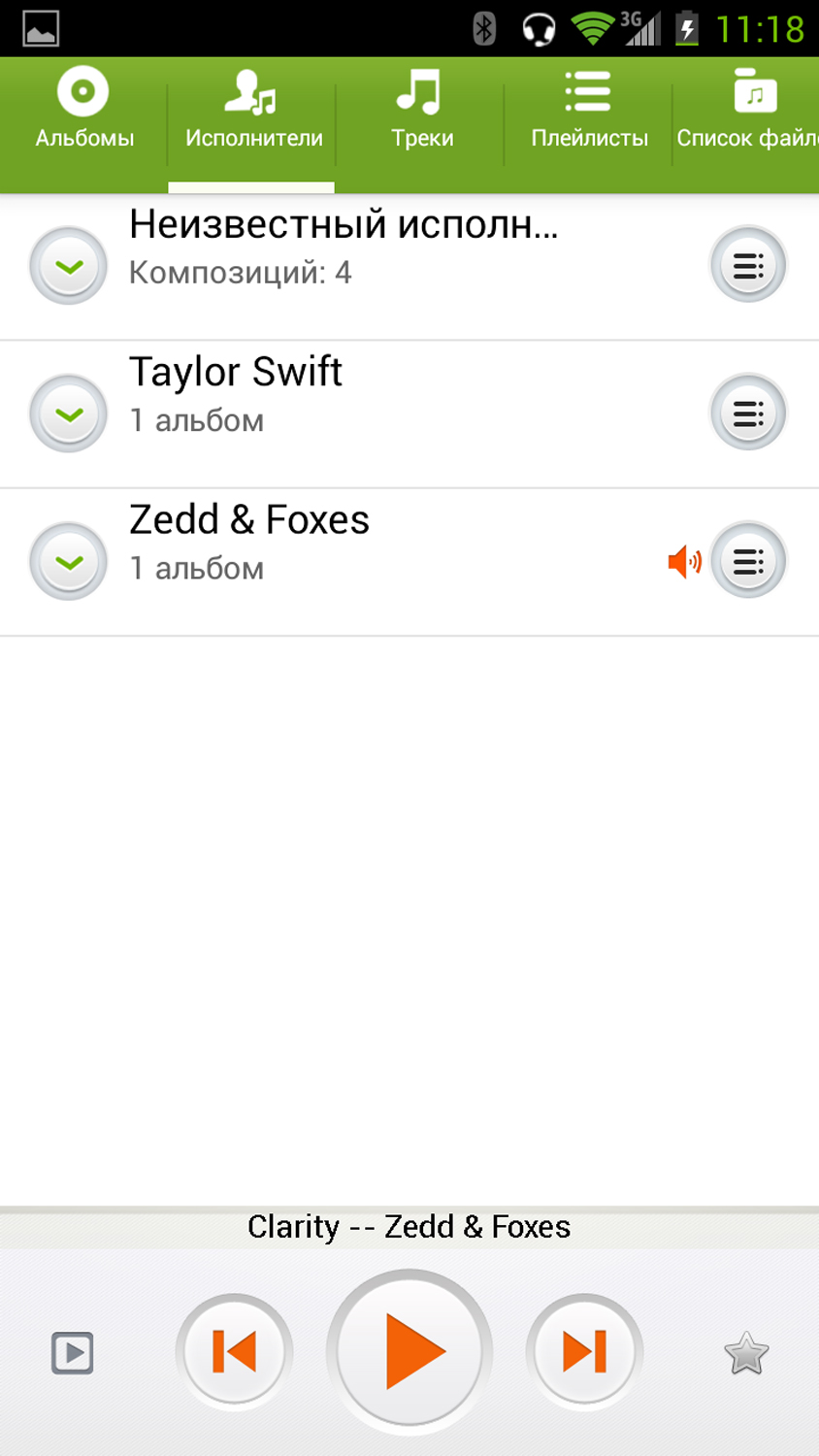Expand the Неизвестный исполнитель entry
The width and height of the screenshot is (819, 1456).
tap(69, 266)
